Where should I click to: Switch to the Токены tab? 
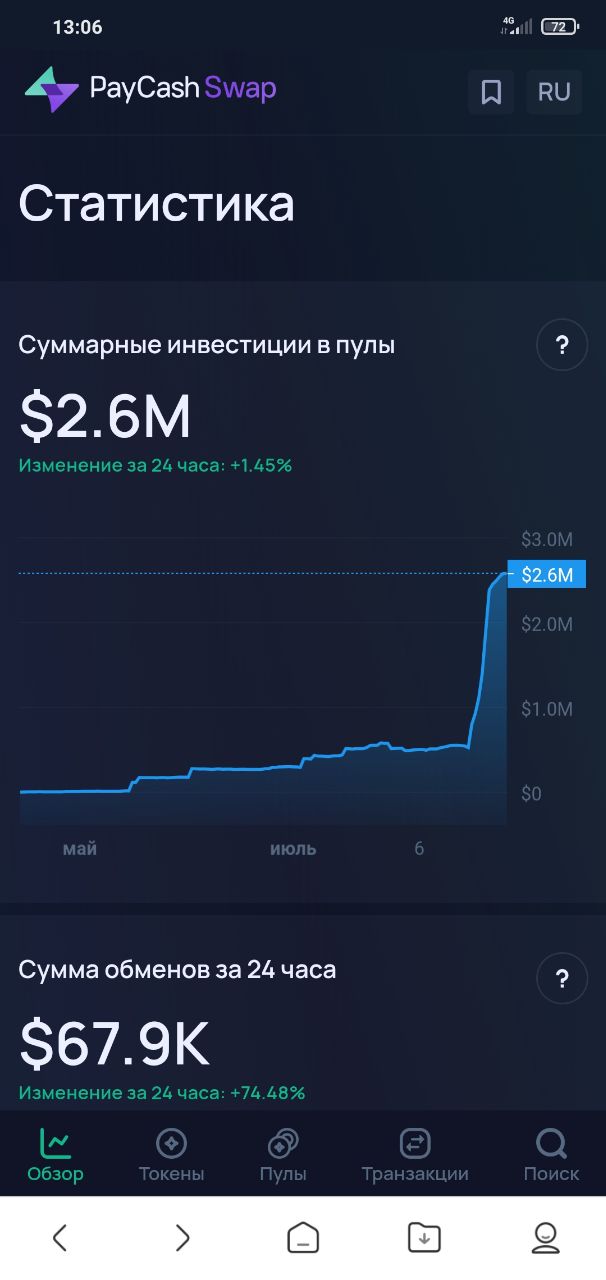171,1155
